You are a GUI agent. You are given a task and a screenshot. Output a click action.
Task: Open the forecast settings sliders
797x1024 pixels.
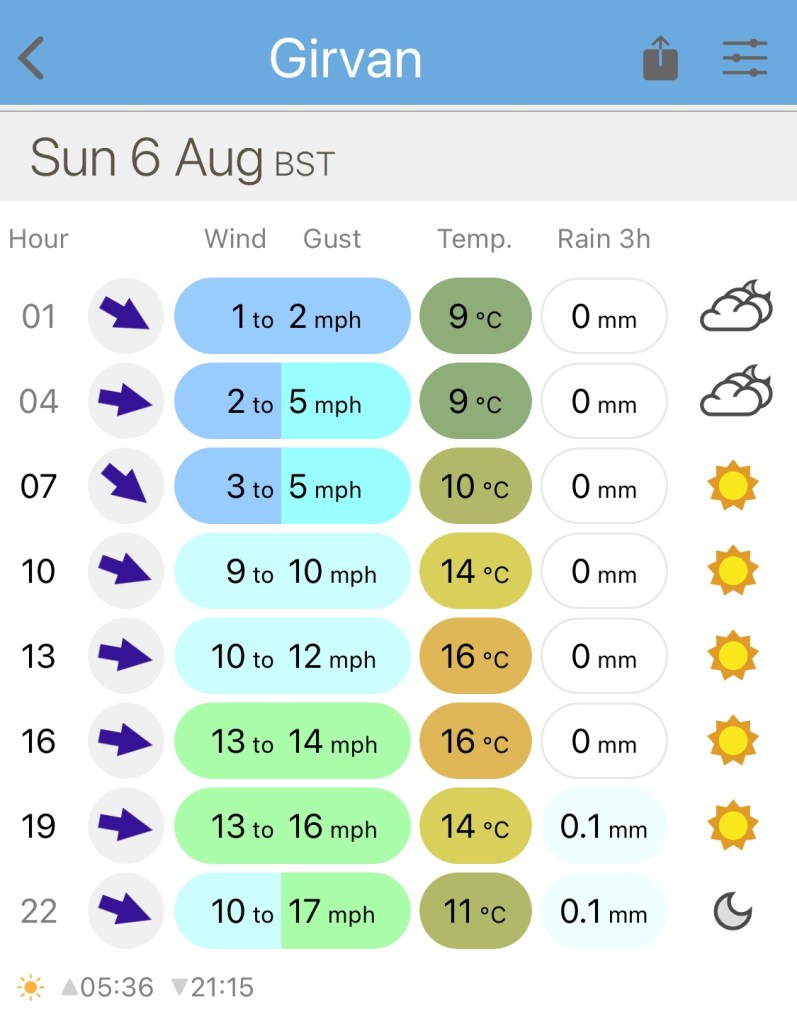tap(745, 58)
